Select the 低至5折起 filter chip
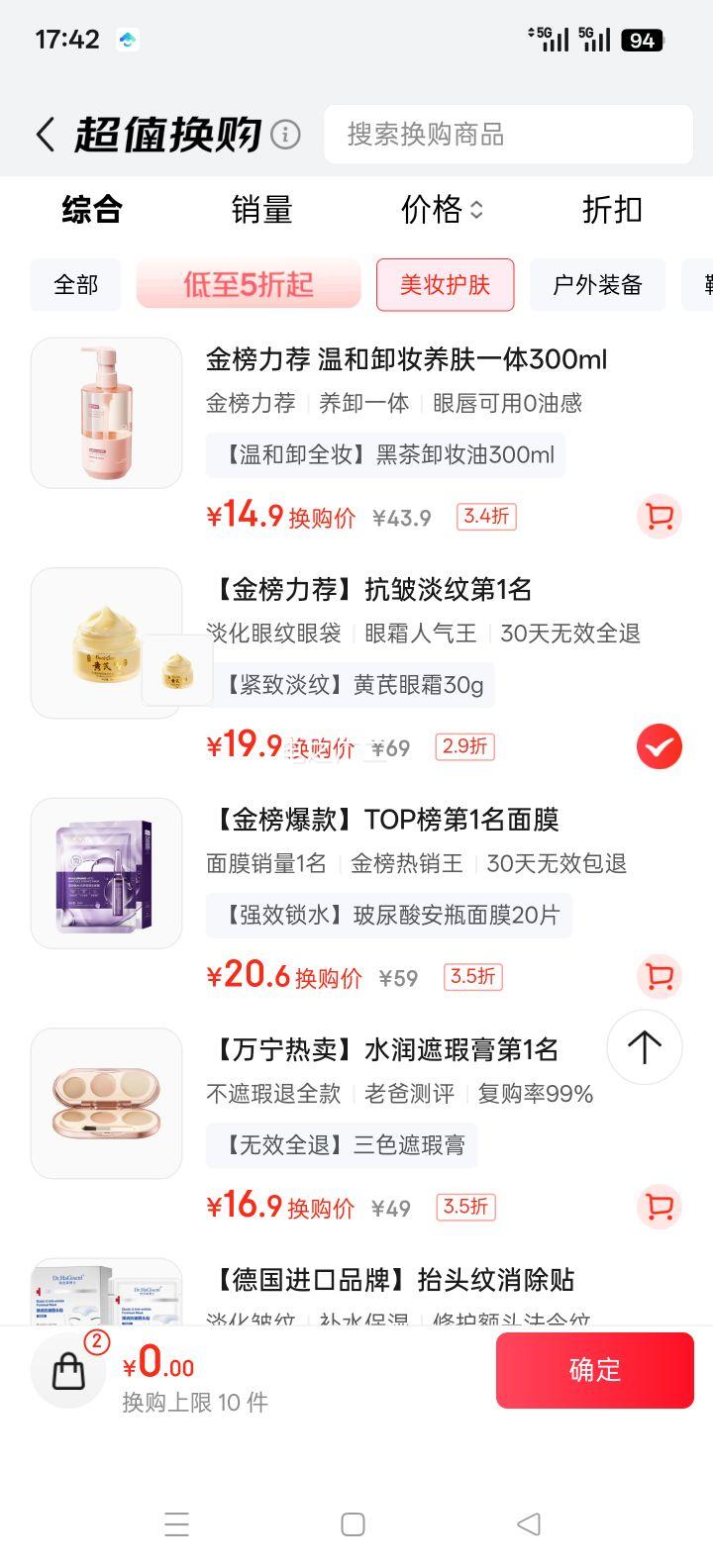 click(249, 285)
